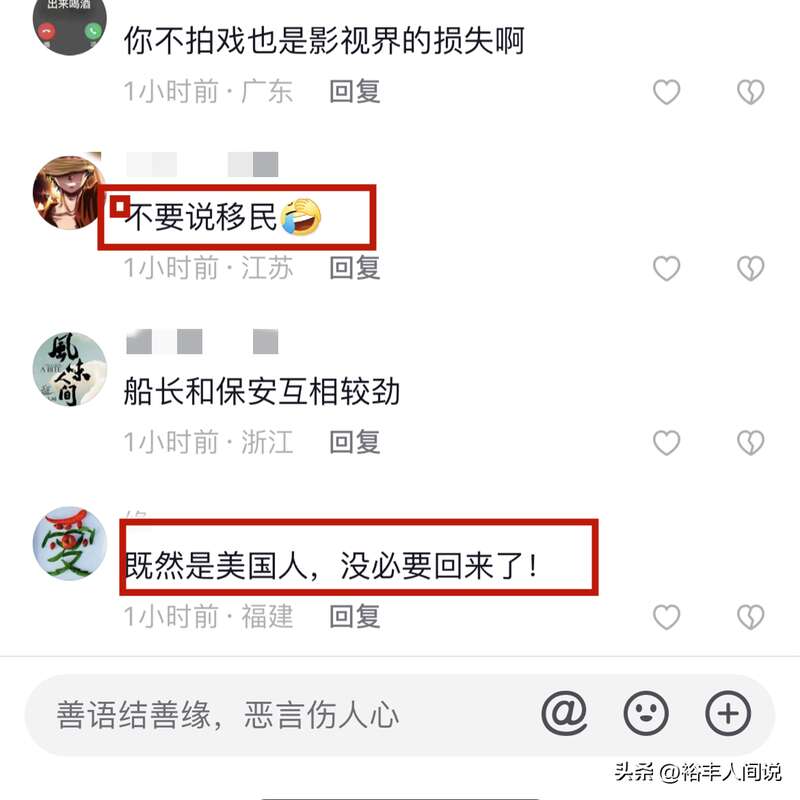
Task: Open avatar of the 福建 commenter
Action: 69,543
